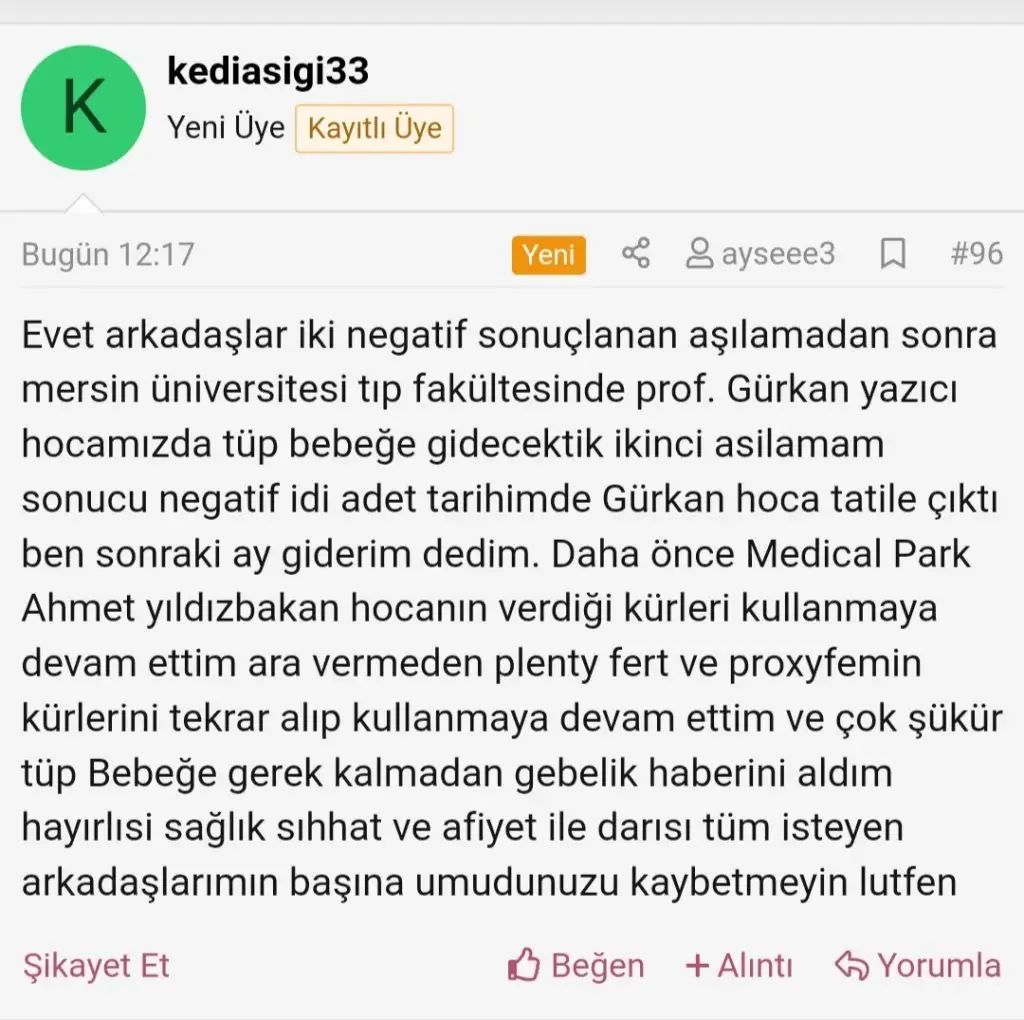1024x1020 pixels.
Task: Open ayseee3's profile link
Action: pos(761,254)
